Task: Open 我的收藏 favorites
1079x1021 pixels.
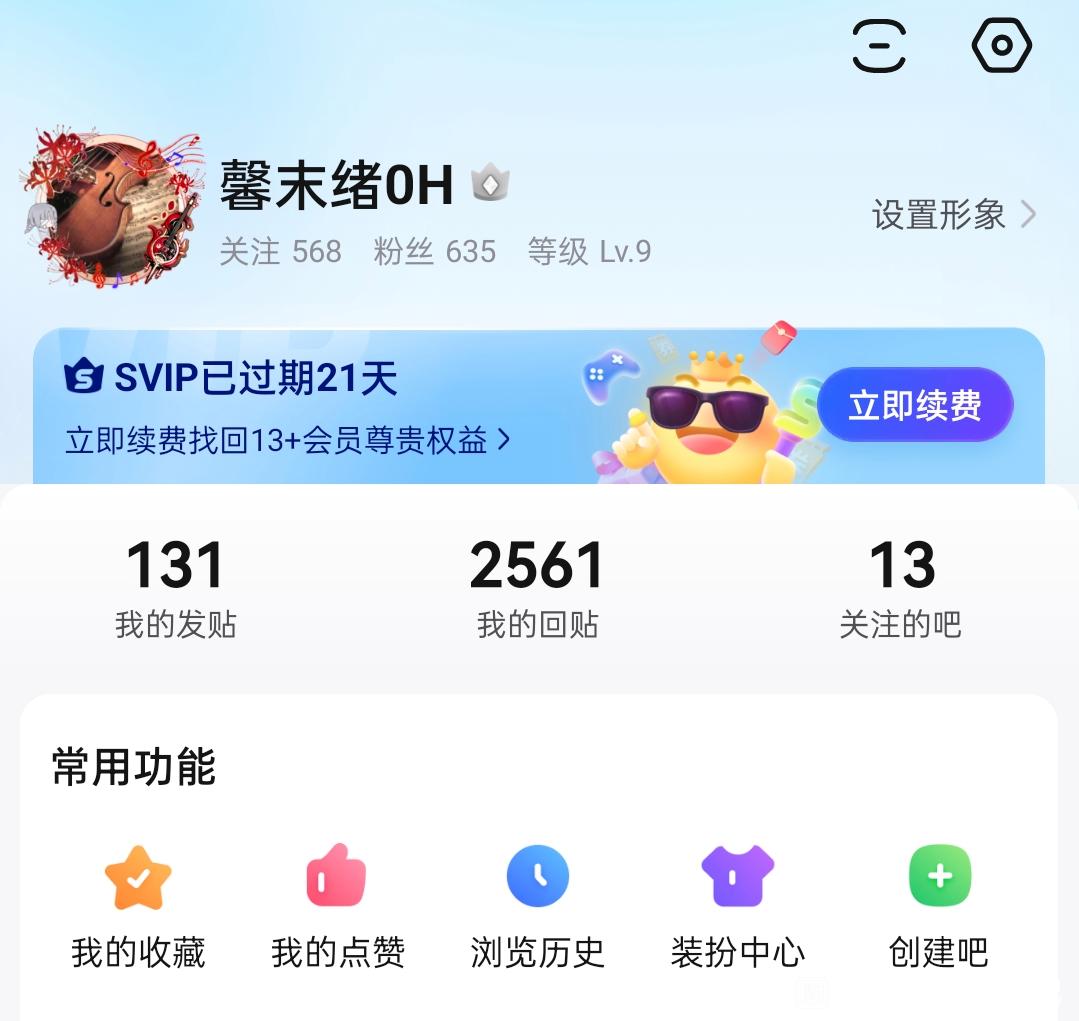Action: click(138, 904)
